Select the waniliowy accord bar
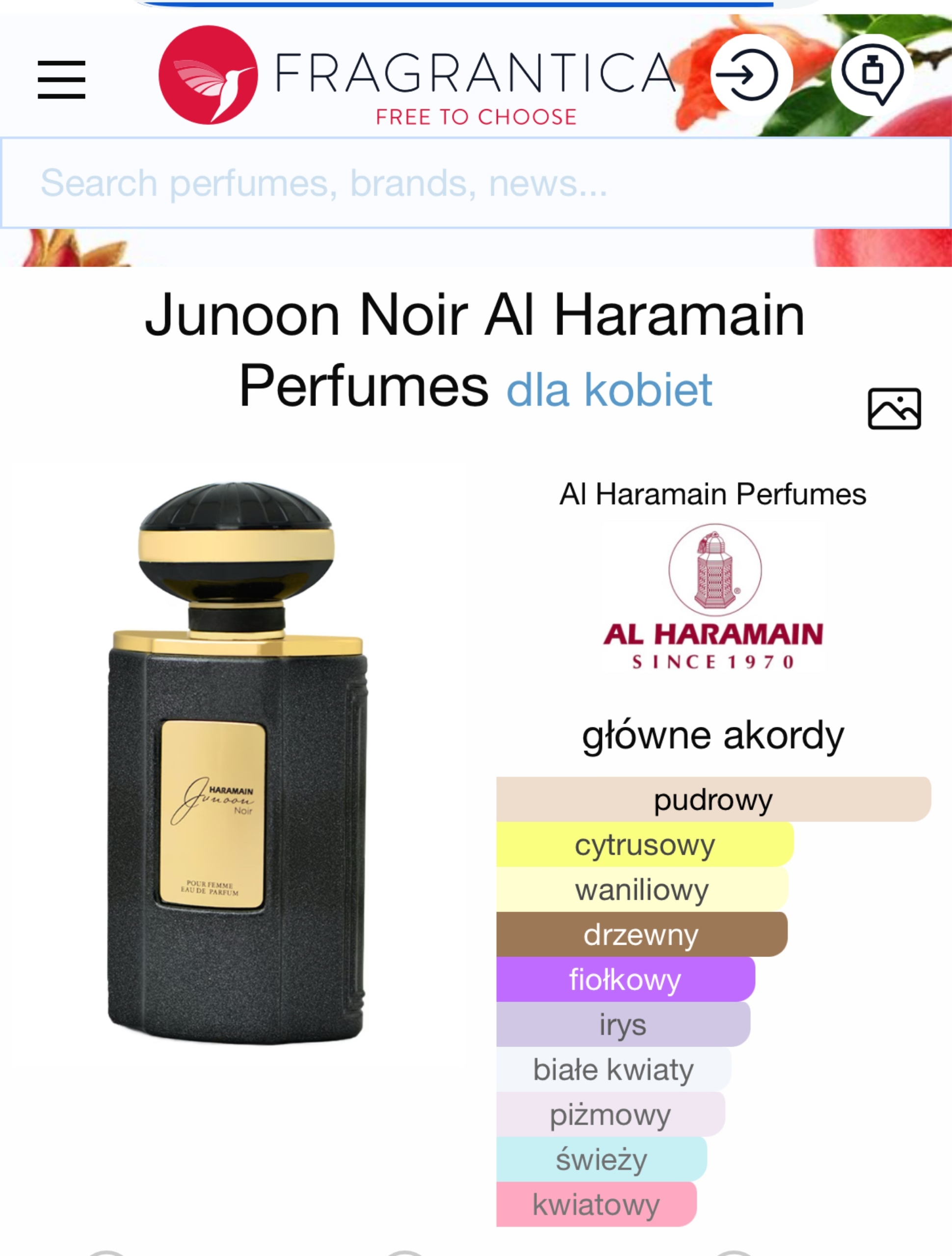This screenshot has height=1256, width=952. pos(642,889)
